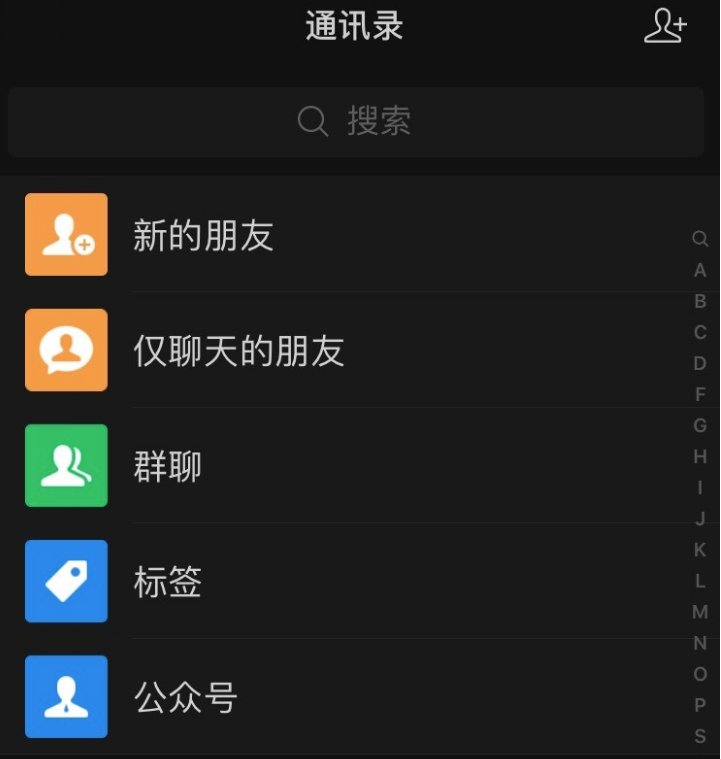Tap the search glyph atop the alphabet index
Image resolution: width=721 pixels, height=759 pixels.
click(x=699, y=238)
